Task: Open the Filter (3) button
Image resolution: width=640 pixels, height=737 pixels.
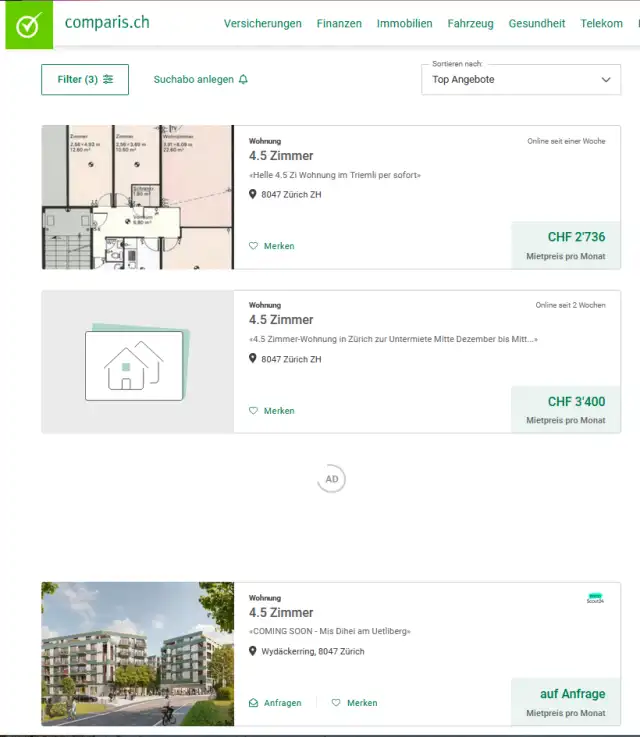Action: [85, 80]
